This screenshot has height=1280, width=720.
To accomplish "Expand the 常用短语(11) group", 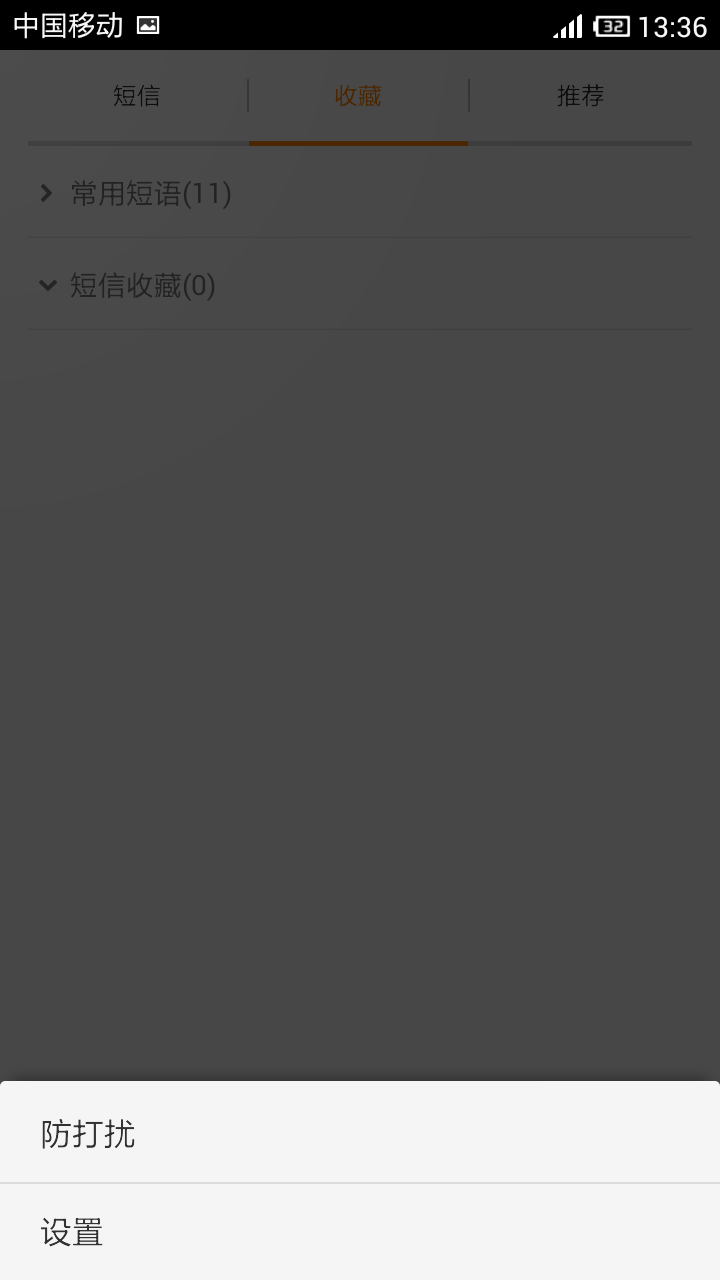I will point(150,193).
